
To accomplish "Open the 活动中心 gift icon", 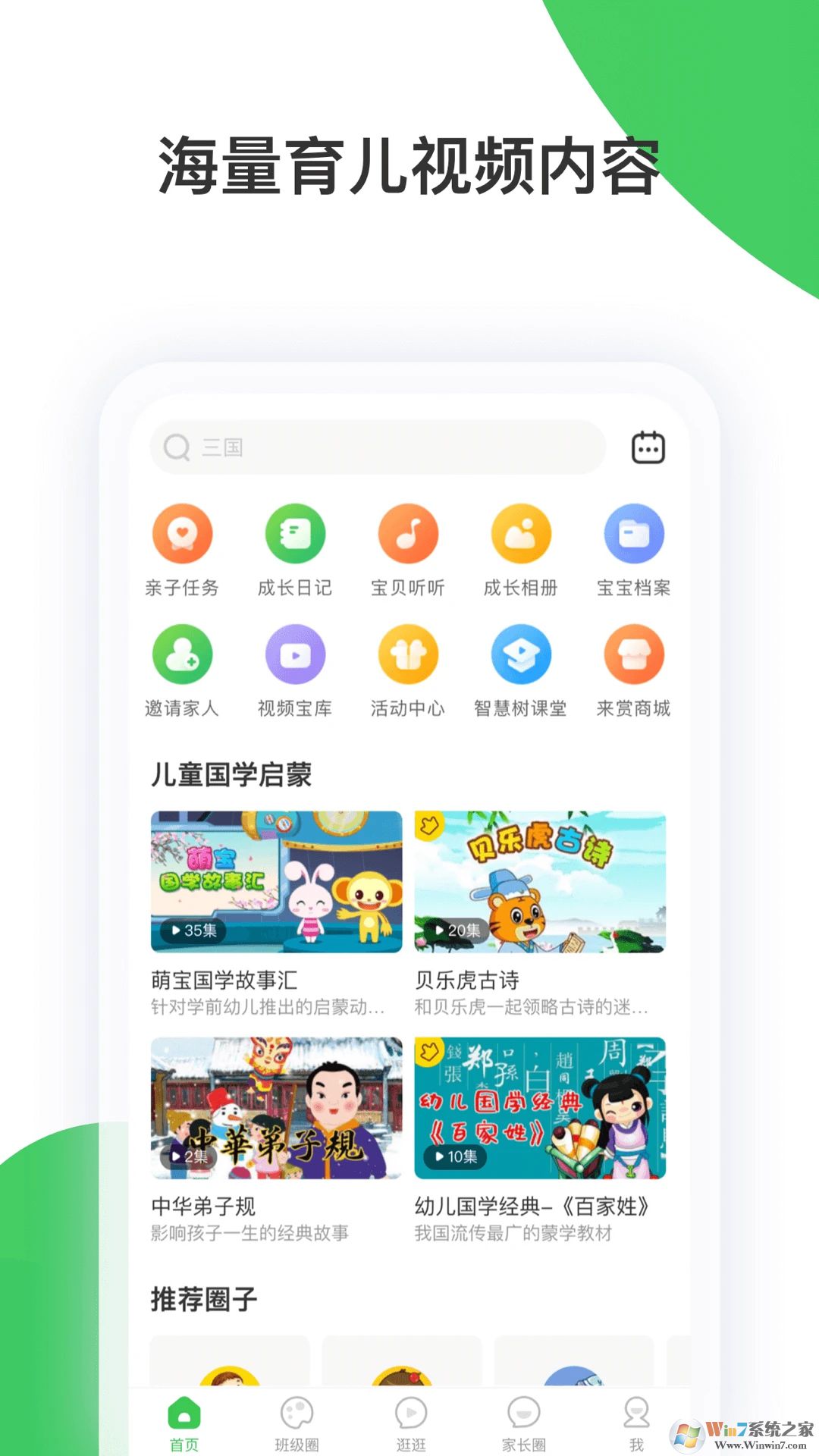I will [407, 654].
